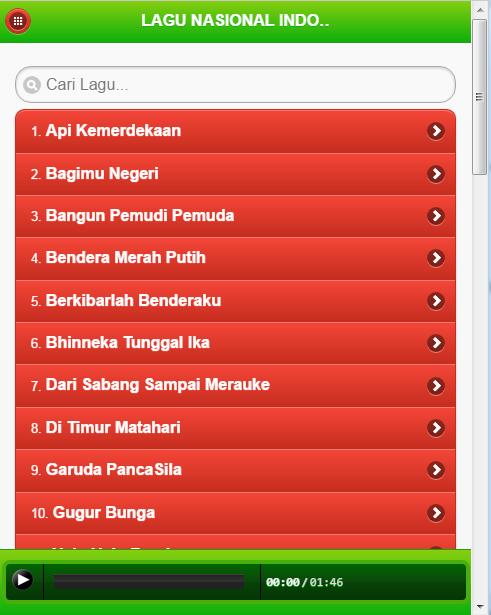Open Berkibarlah Benderaku

pyautogui.click(x=235, y=301)
